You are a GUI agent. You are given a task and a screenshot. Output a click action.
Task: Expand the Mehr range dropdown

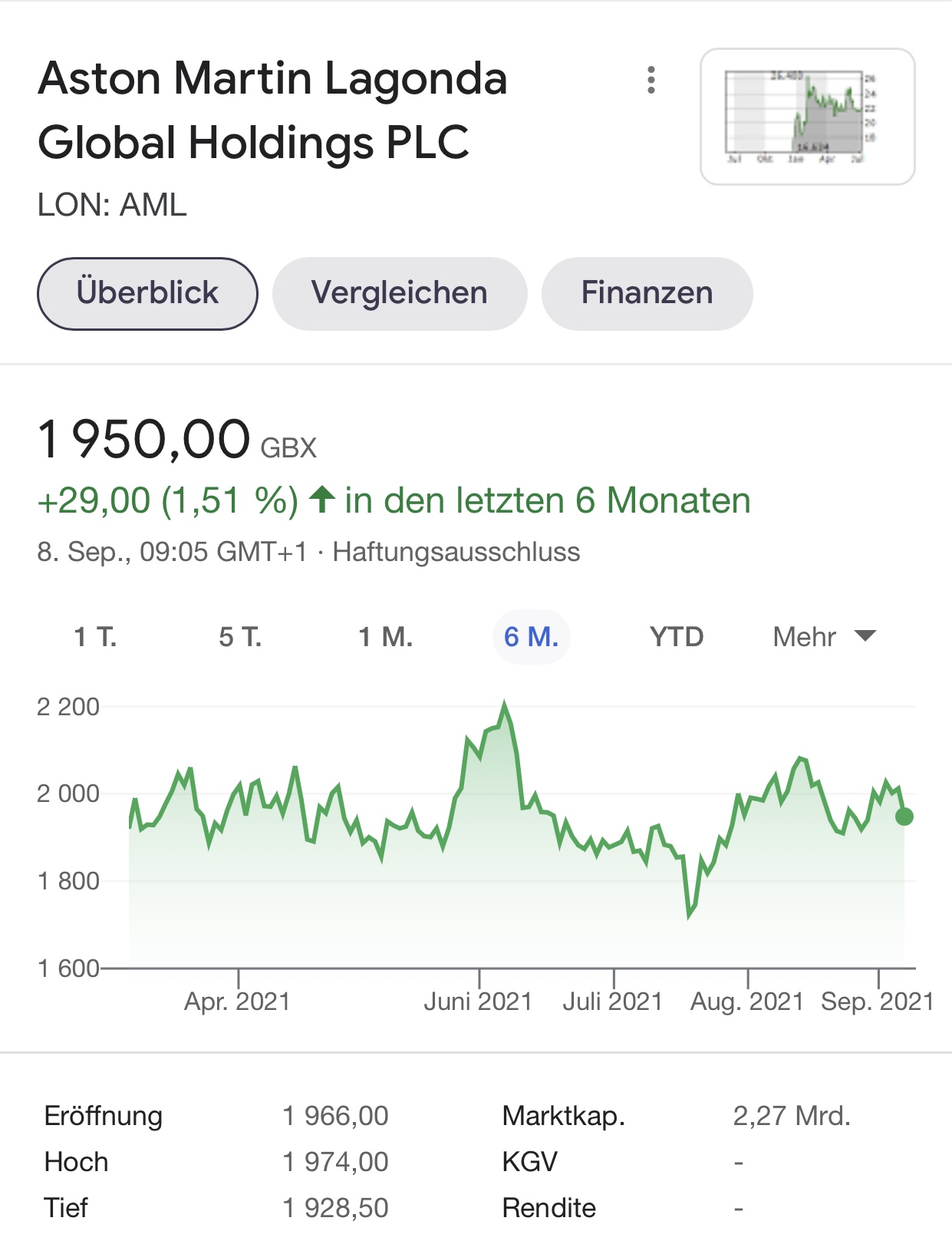click(824, 637)
